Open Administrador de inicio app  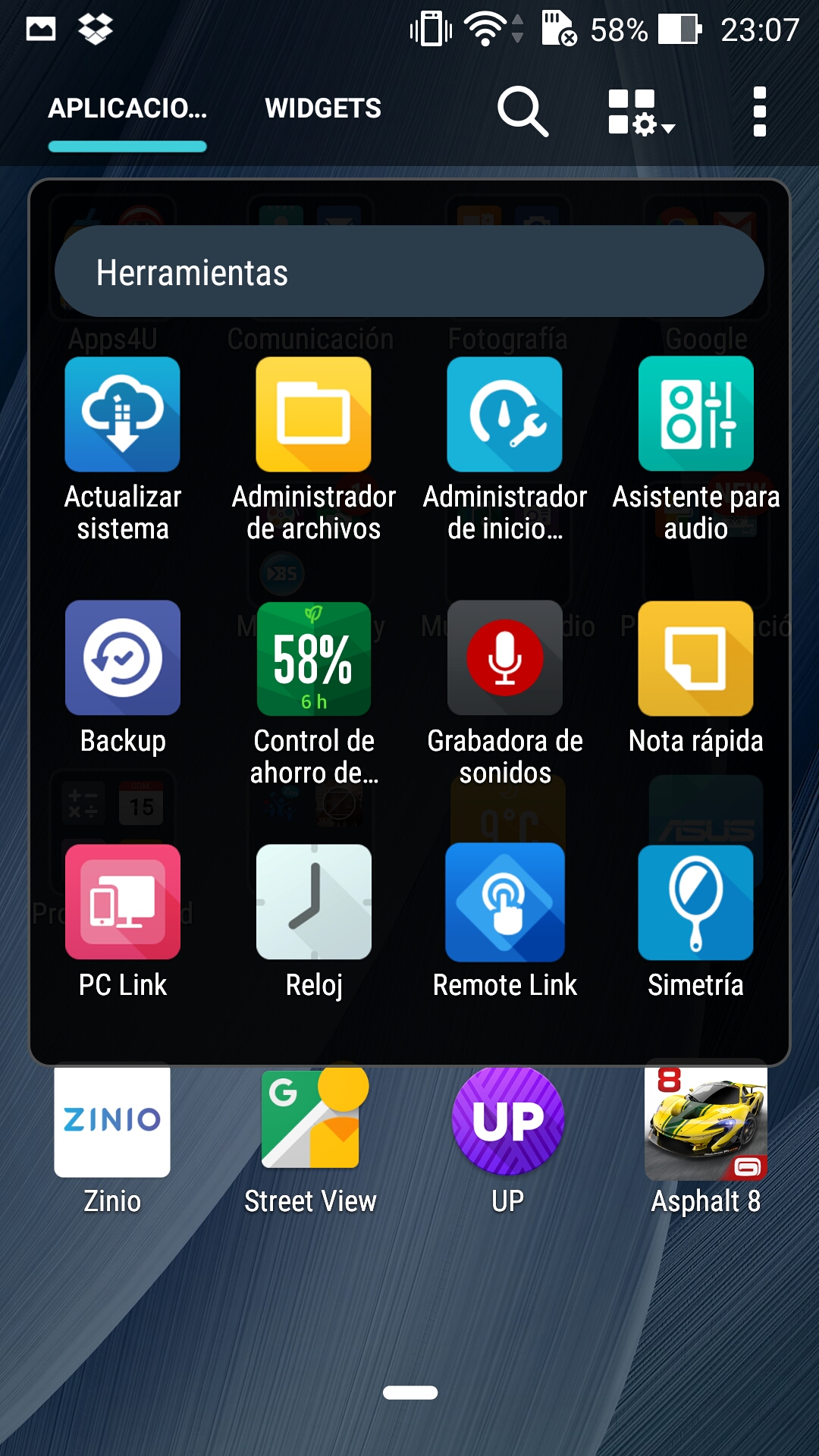pos(505,415)
